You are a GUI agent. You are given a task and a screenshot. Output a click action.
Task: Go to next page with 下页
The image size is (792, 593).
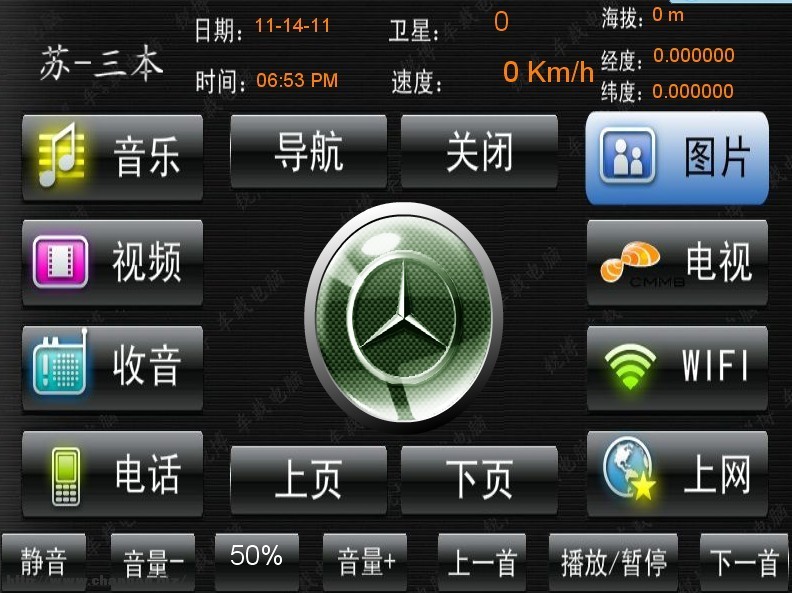[x=479, y=480]
